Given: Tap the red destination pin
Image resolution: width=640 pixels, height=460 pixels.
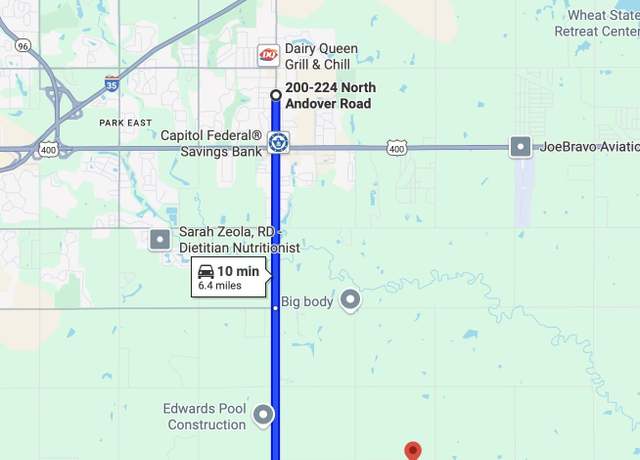Looking at the screenshot, I should tap(412, 451).
